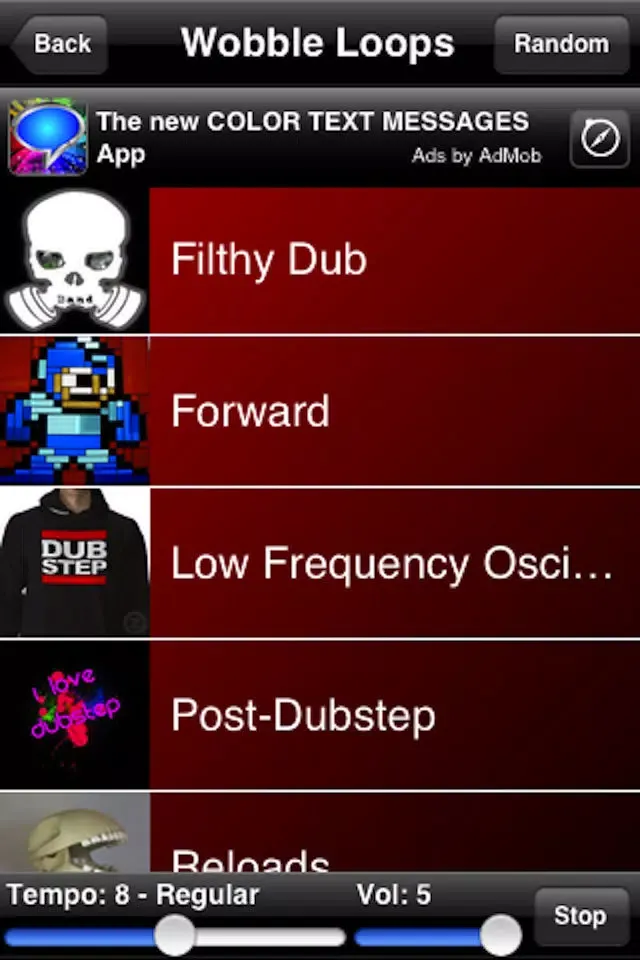The width and height of the screenshot is (640, 960).
Task: Go back using the Back button
Action: [58, 44]
